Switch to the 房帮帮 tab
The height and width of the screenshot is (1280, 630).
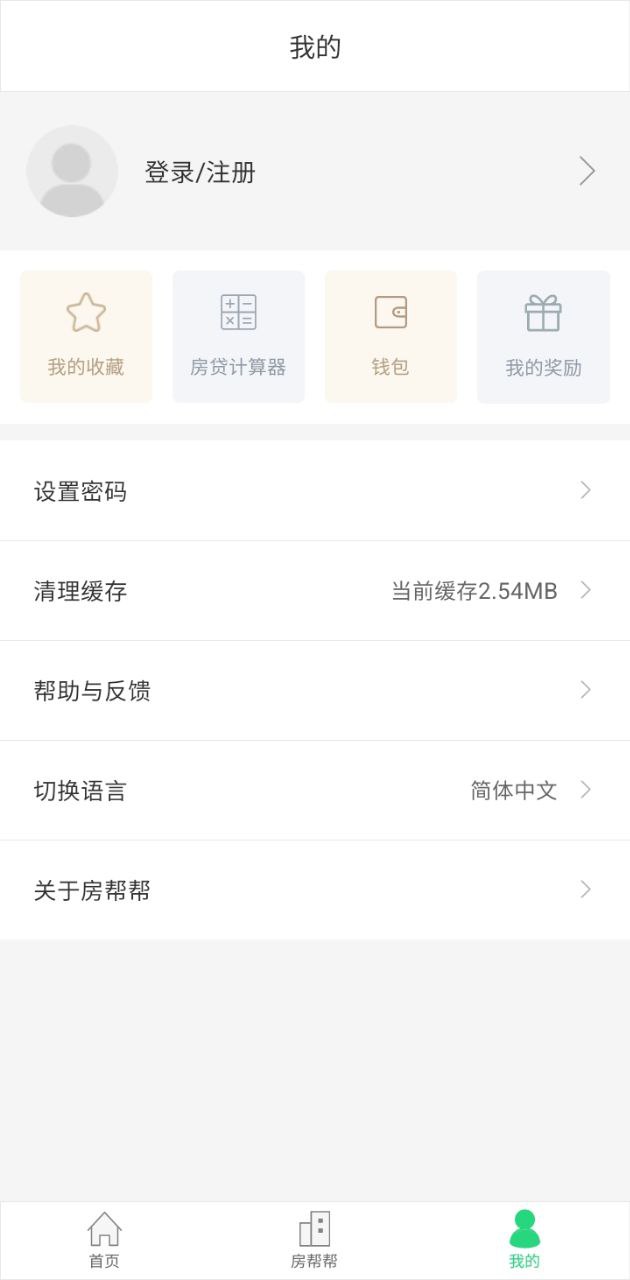[x=314, y=1241]
